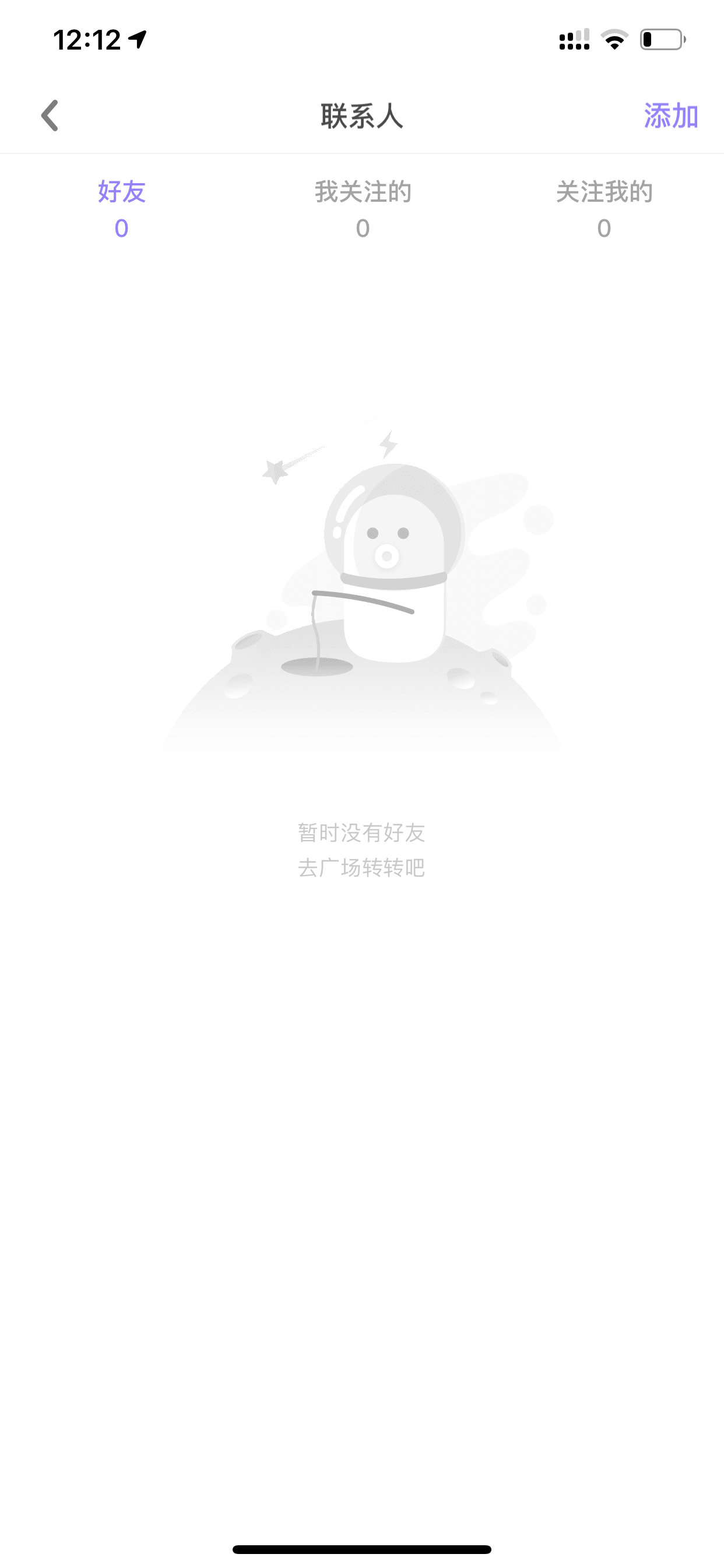Switch to the 我关注的 tab

pyautogui.click(x=363, y=209)
